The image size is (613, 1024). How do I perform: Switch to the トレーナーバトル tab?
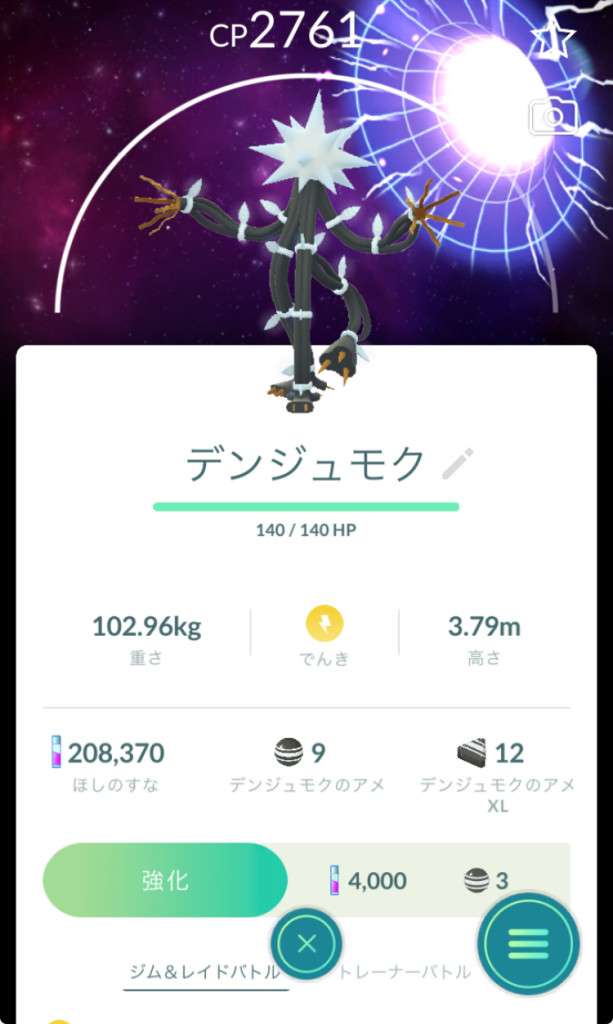(x=410, y=971)
